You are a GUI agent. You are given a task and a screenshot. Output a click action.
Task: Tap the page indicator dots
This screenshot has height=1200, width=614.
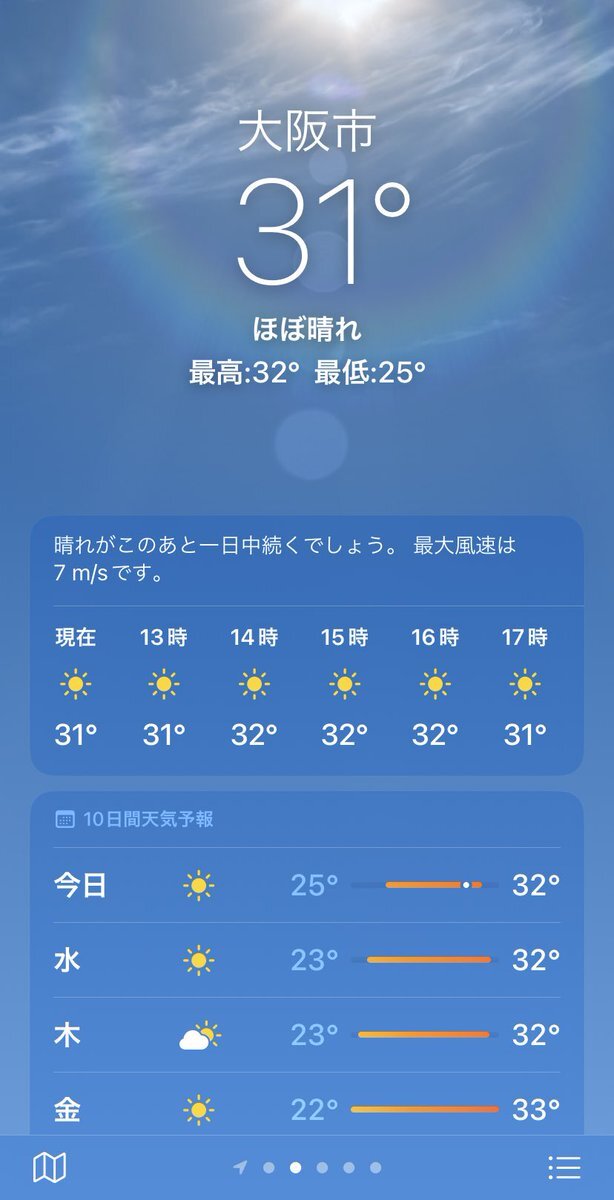(x=308, y=1166)
